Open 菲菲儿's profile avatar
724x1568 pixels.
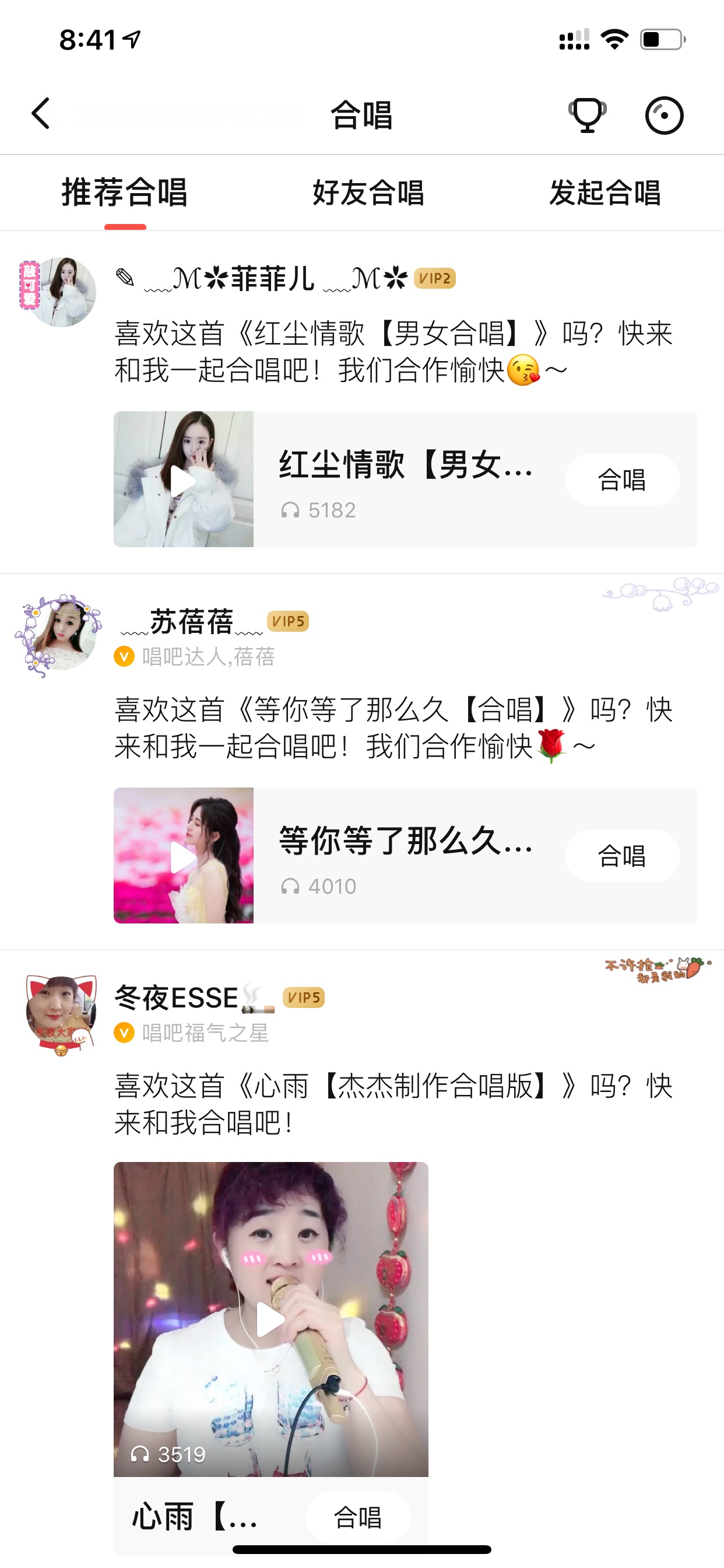click(59, 292)
